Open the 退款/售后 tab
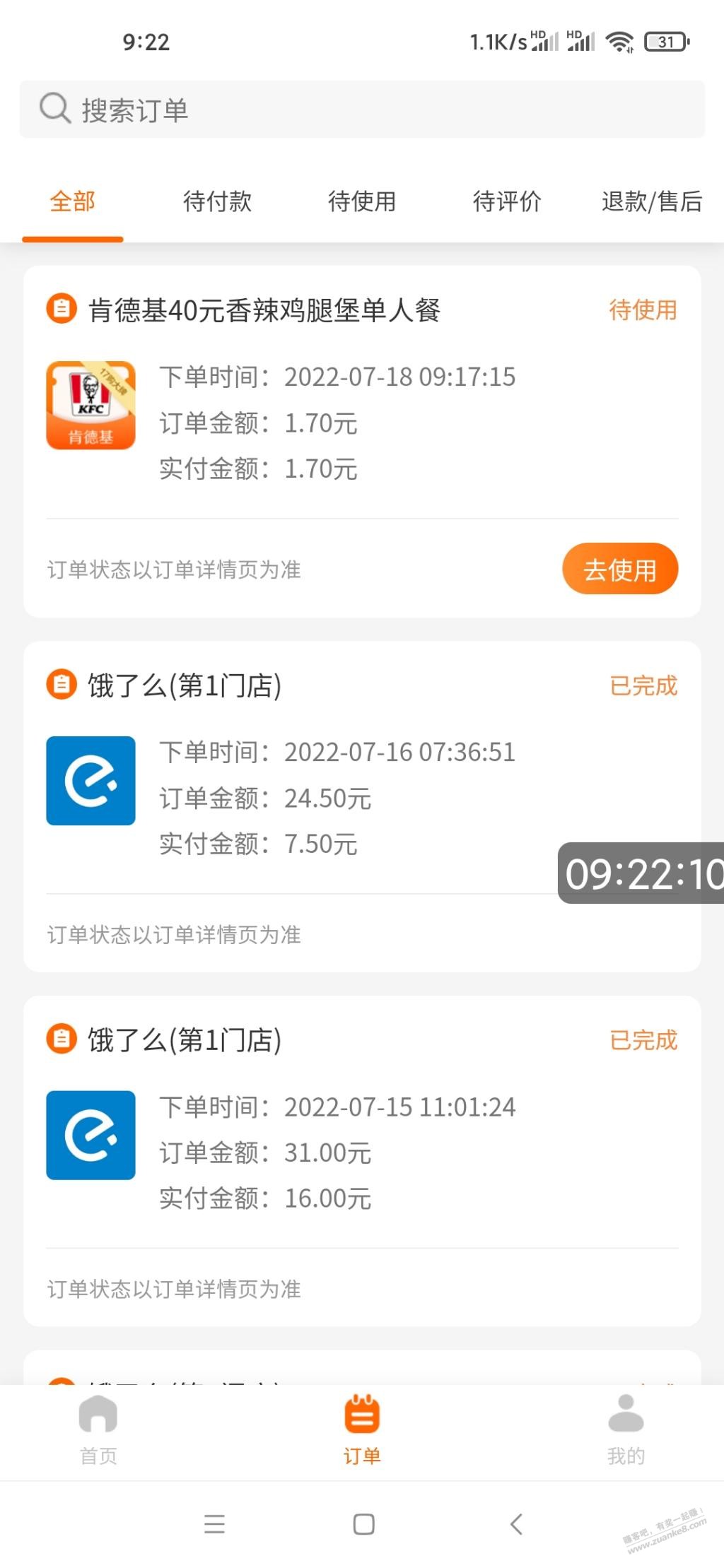Viewport: 724px width, 1568px height. pyautogui.click(x=651, y=201)
